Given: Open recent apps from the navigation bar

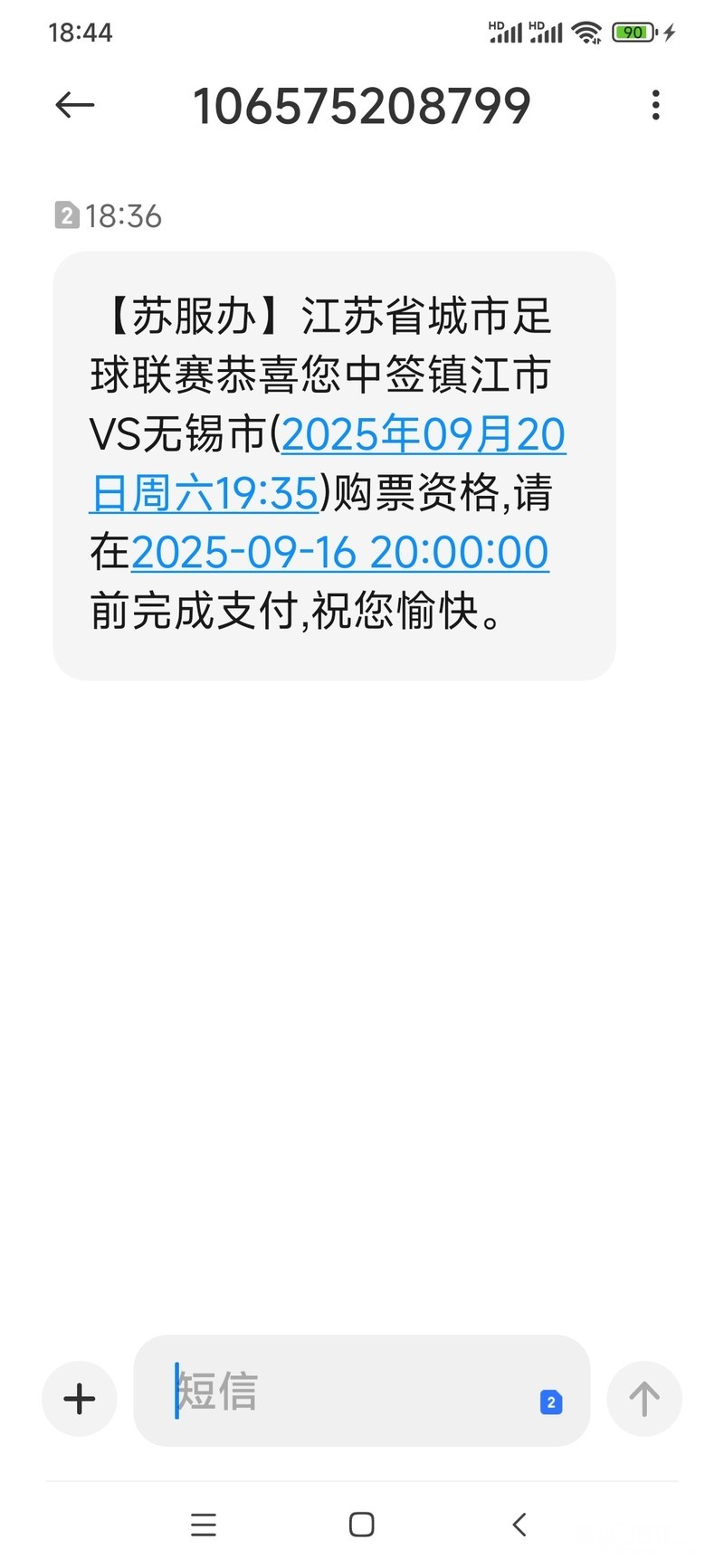Looking at the screenshot, I should [x=204, y=1525].
